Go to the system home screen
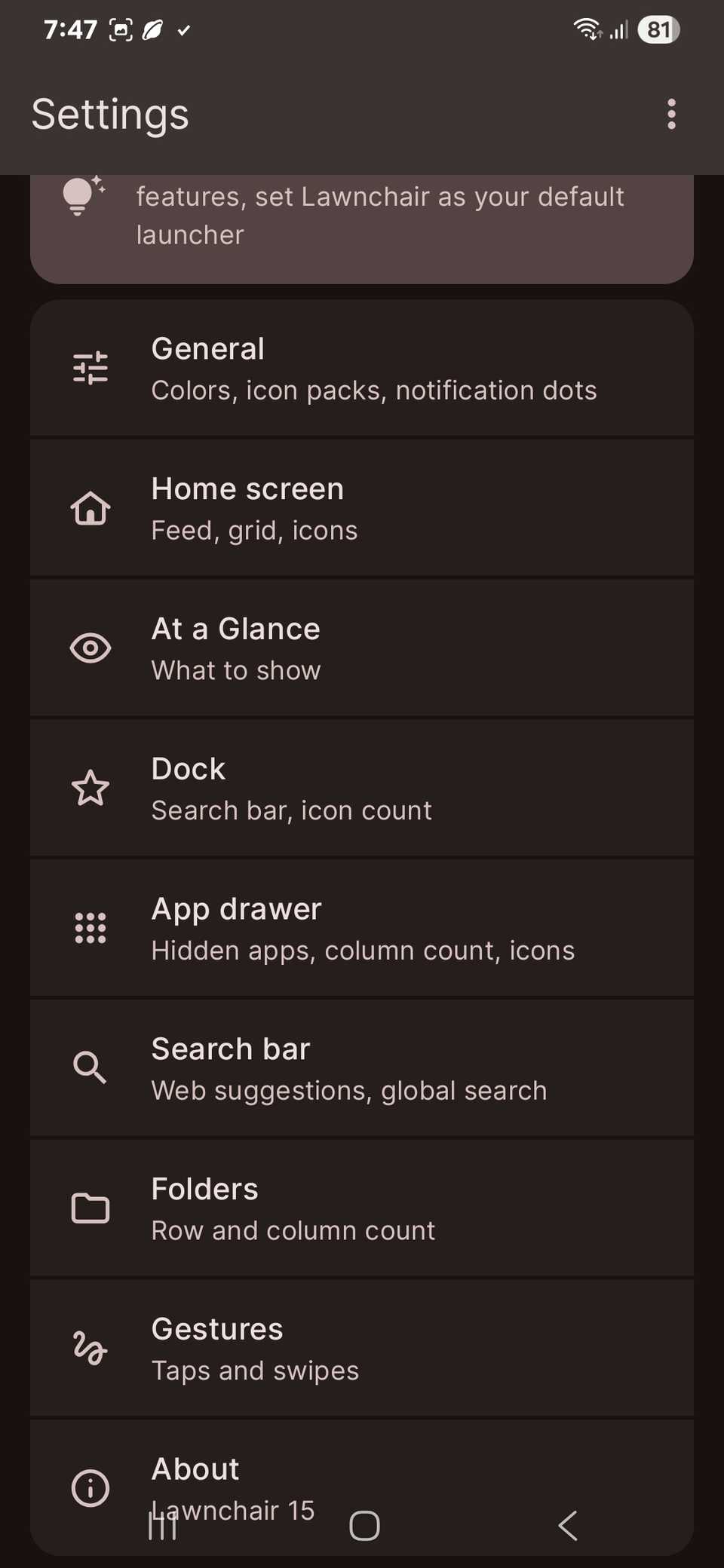The width and height of the screenshot is (724, 1568). click(x=364, y=1526)
